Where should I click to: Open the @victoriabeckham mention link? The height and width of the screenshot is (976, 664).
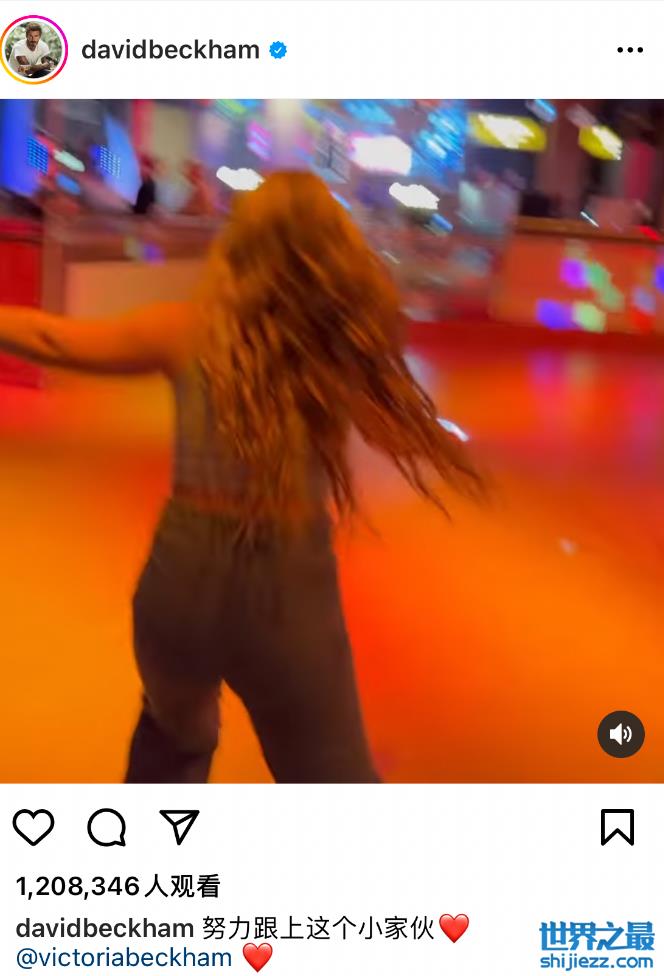click(x=124, y=957)
